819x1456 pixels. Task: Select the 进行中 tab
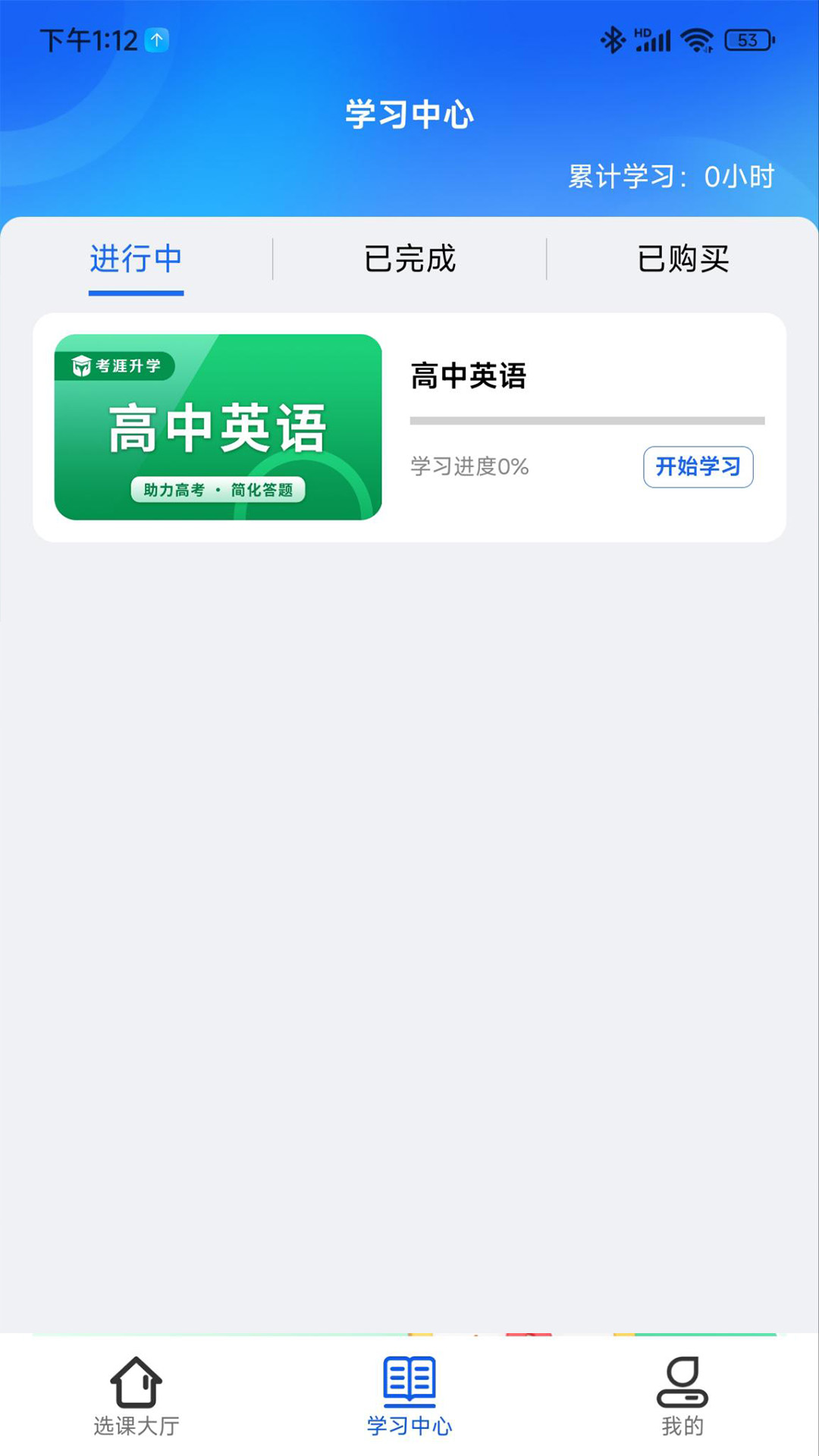[x=135, y=259]
